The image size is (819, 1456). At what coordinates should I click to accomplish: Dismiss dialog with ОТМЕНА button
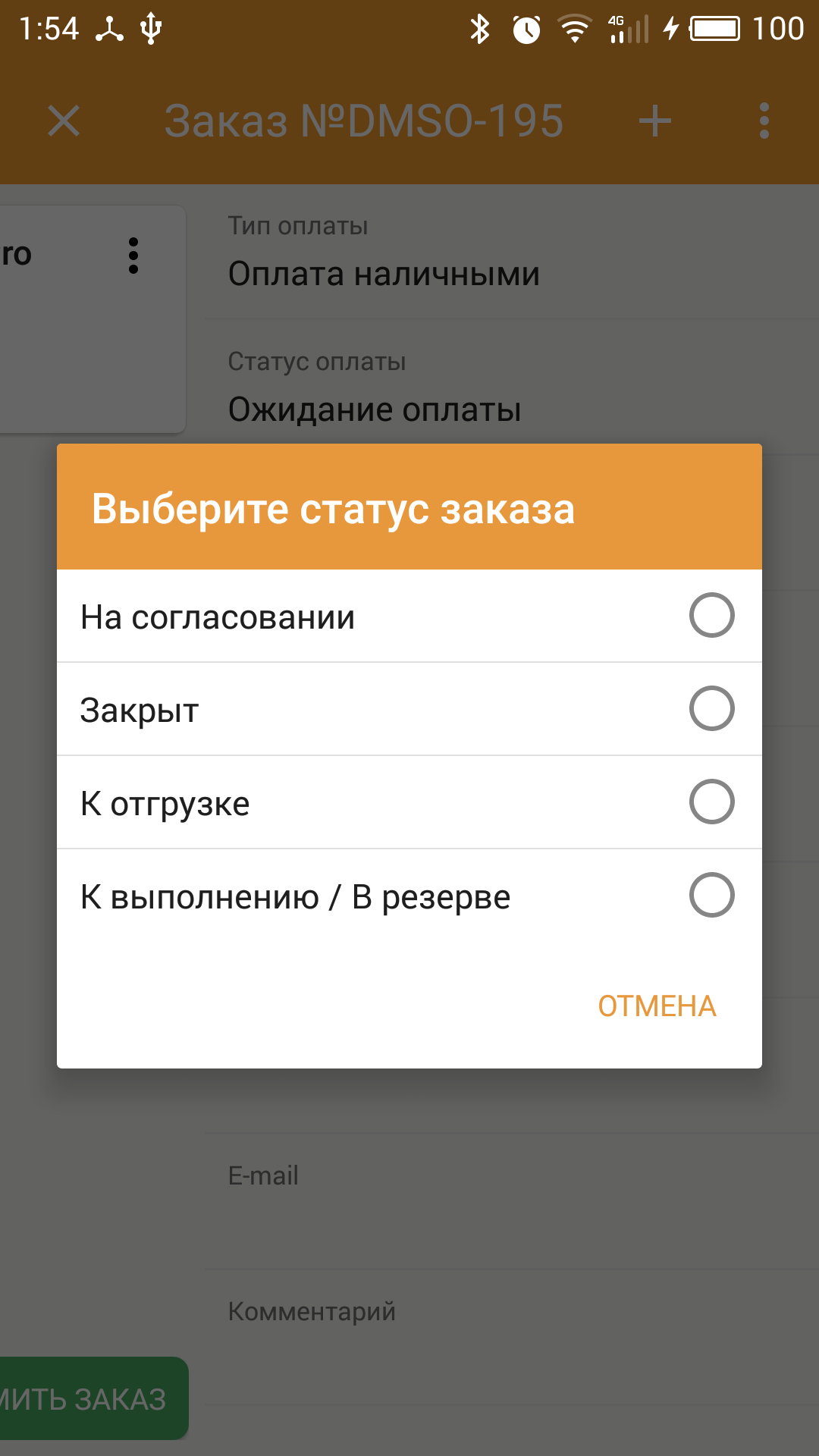(657, 1006)
